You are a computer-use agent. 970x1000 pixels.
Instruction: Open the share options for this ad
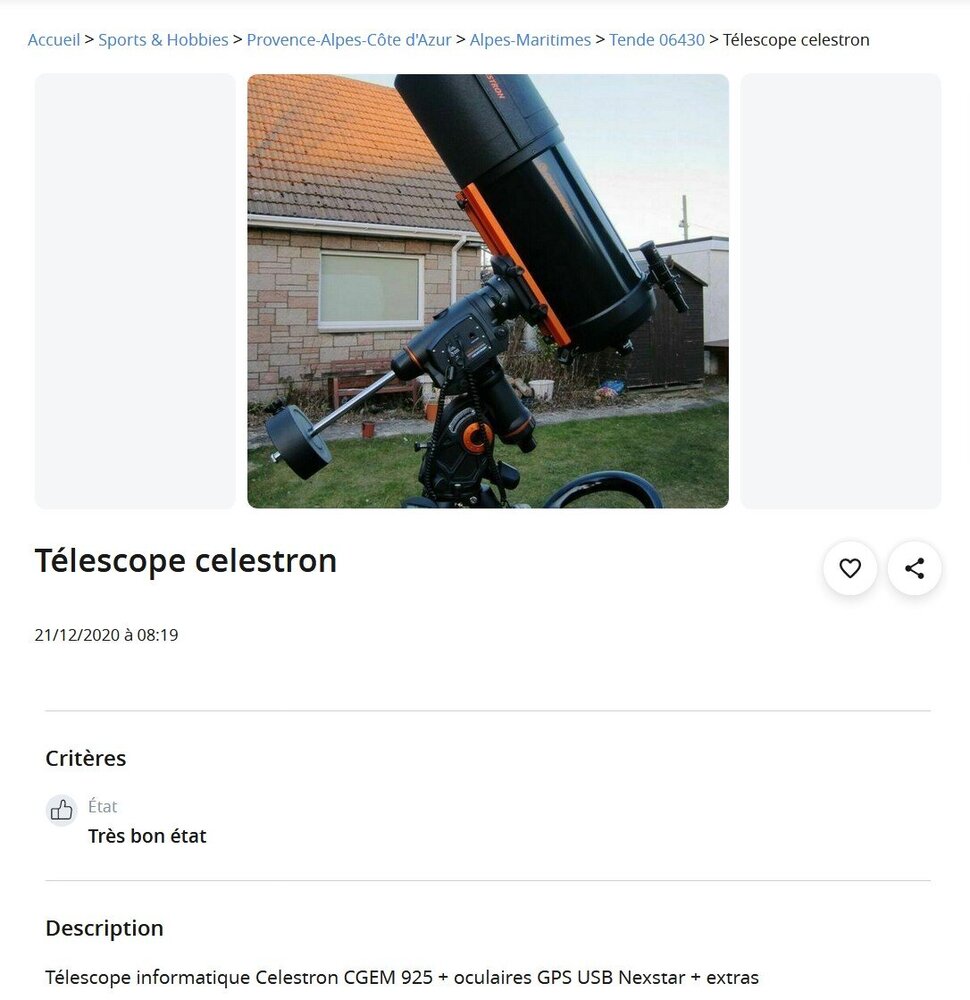coord(913,568)
